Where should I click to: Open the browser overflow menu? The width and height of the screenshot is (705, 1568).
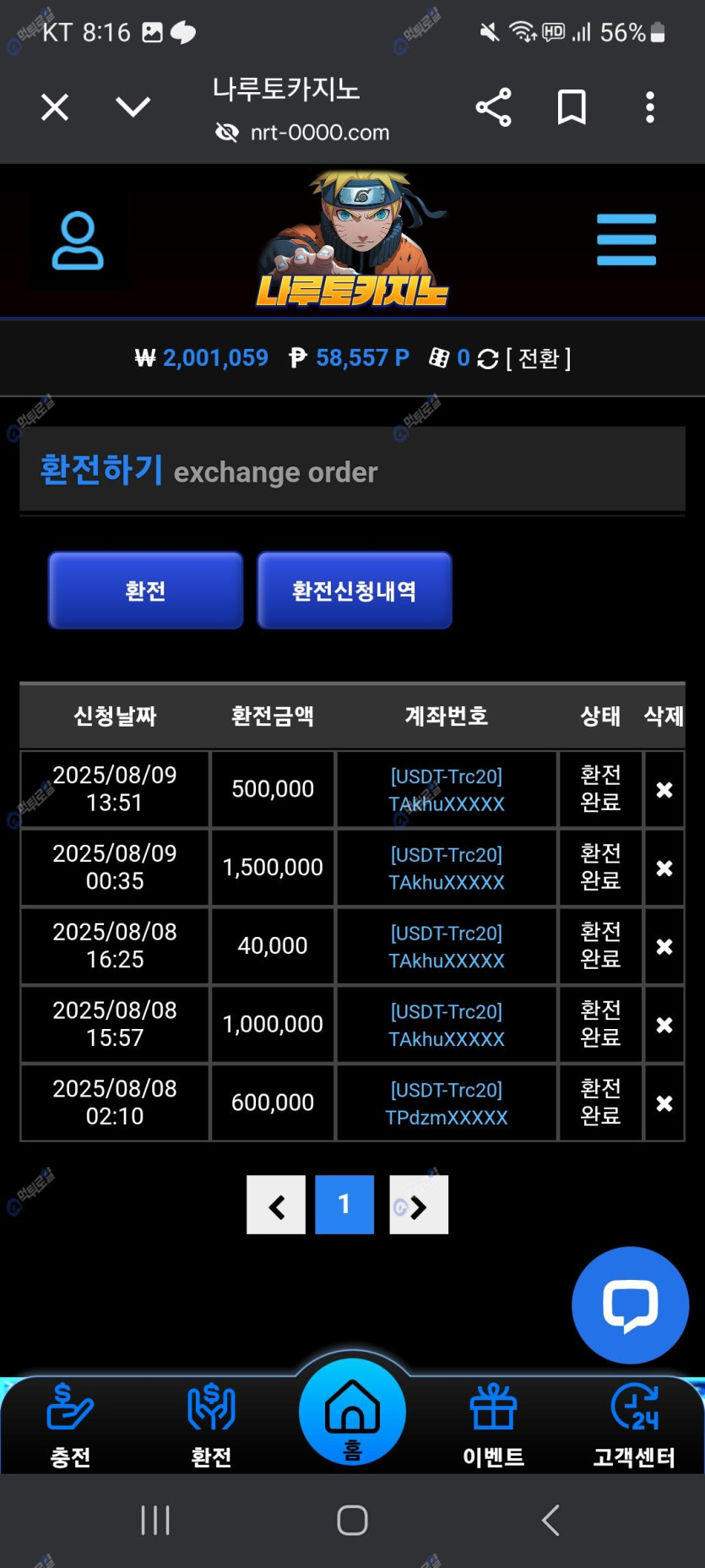pos(649,107)
